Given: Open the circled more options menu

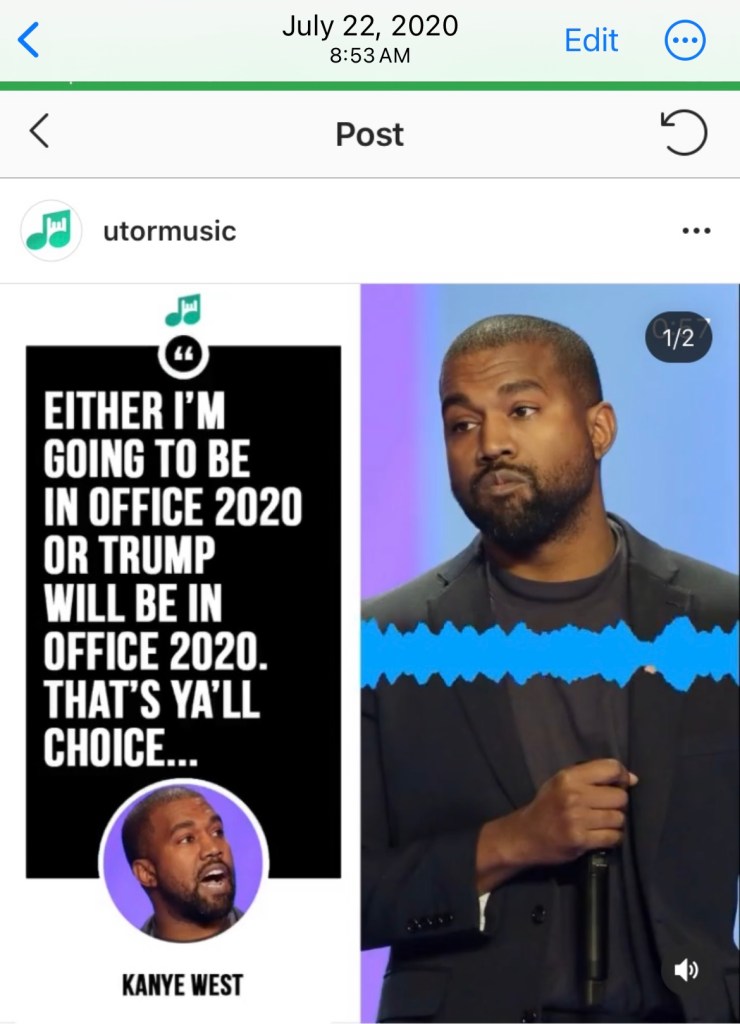Looking at the screenshot, I should point(684,40).
